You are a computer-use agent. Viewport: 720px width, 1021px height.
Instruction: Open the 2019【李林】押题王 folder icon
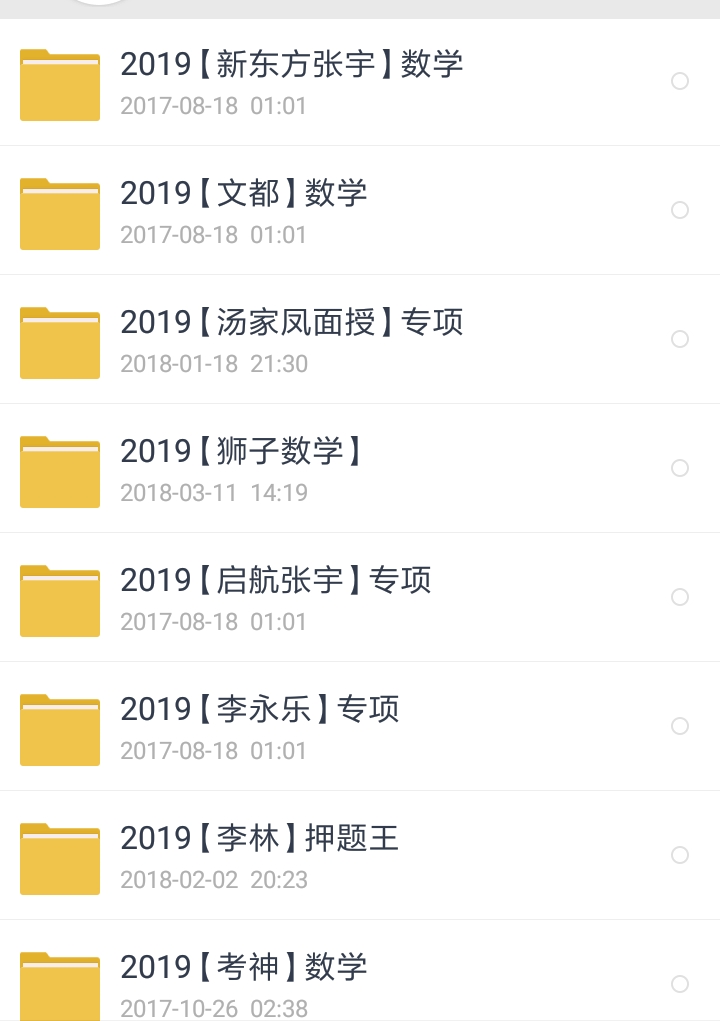pos(59,857)
